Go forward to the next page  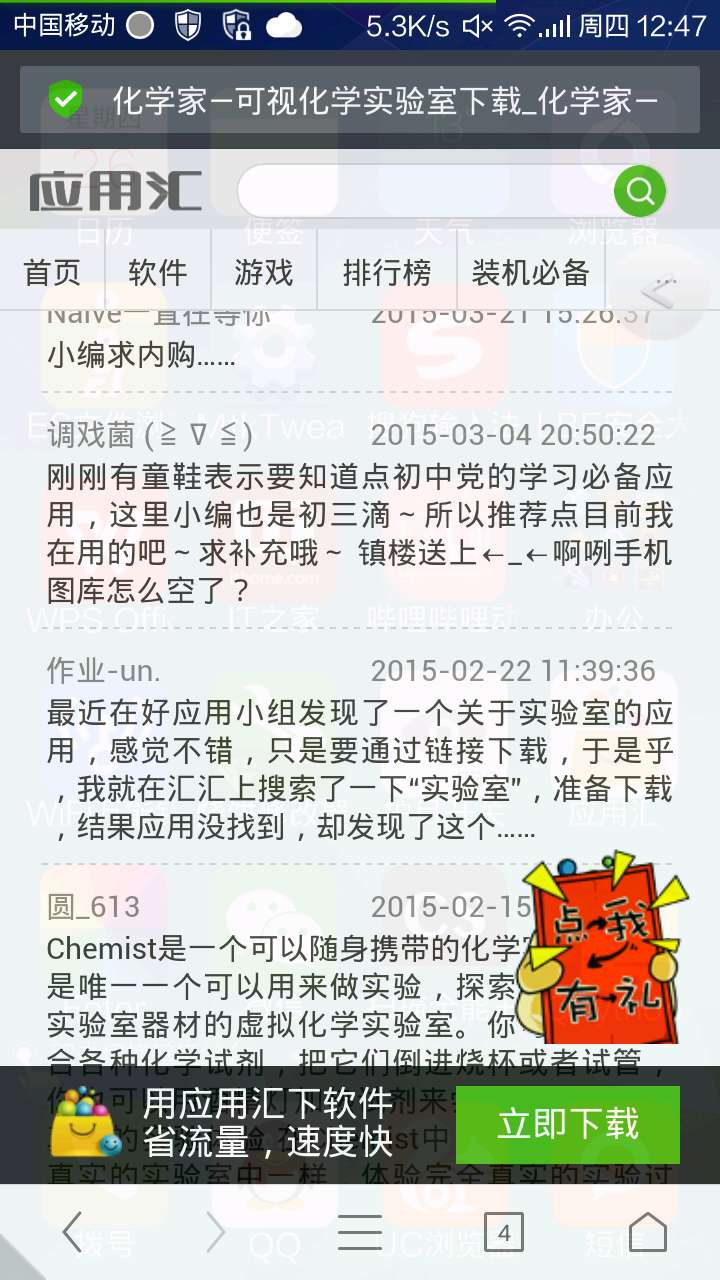coord(215,1233)
